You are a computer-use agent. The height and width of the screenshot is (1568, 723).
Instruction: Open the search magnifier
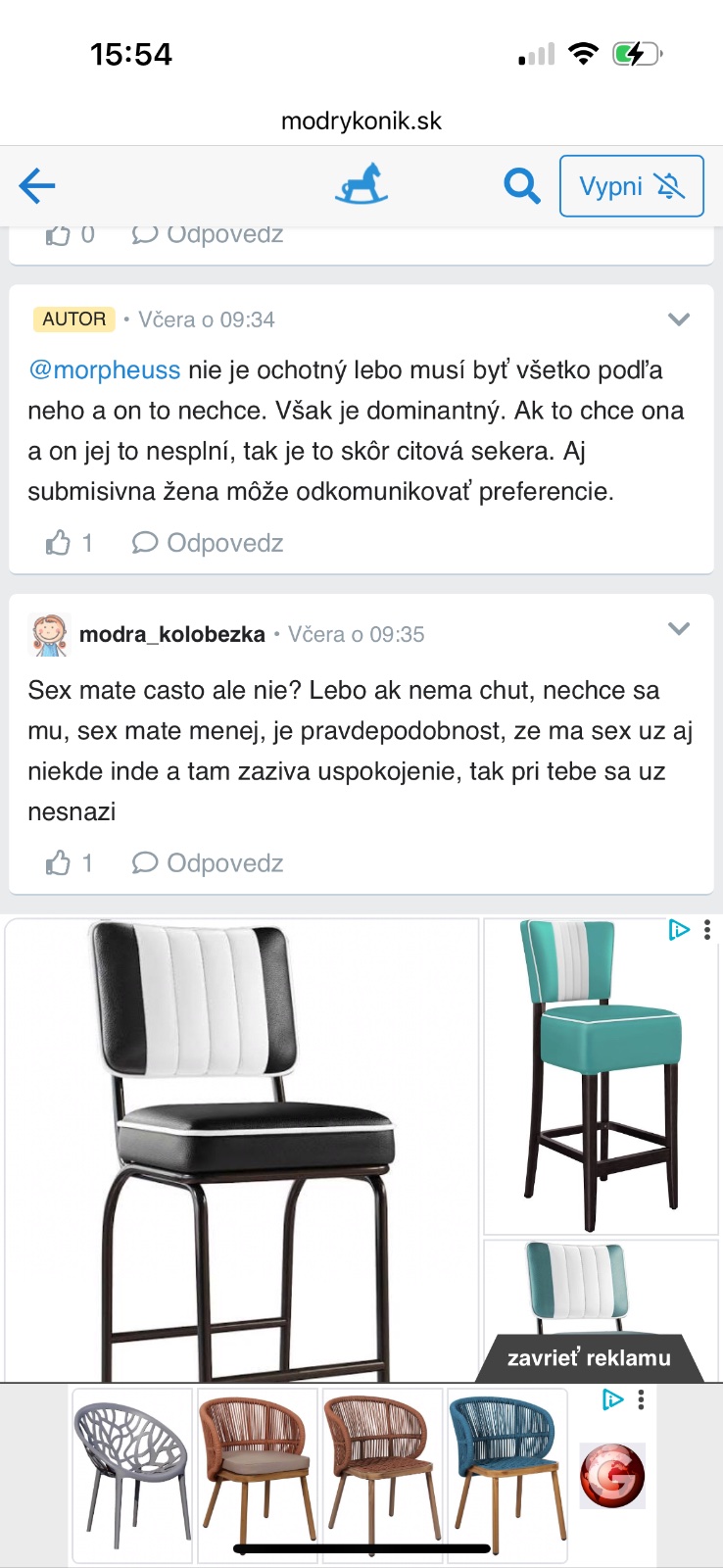(521, 184)
